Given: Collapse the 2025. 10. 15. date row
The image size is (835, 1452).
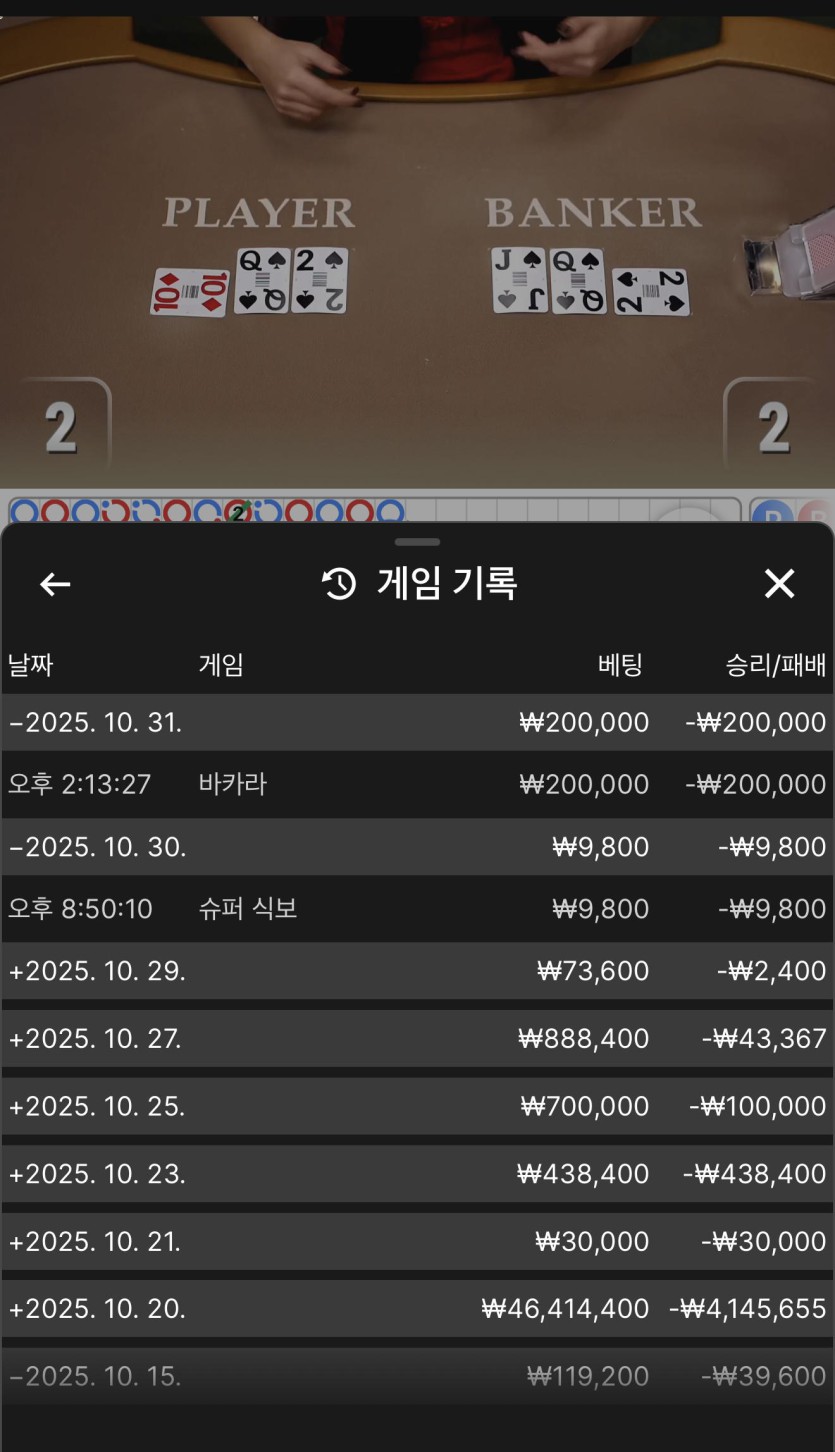Looking at the screenshot, I should tap(96, 1376).
